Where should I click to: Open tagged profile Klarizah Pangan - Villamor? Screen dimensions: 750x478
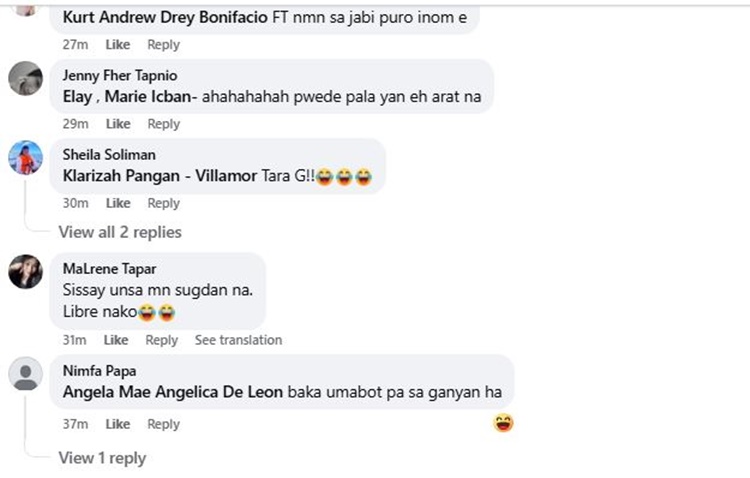159,176
